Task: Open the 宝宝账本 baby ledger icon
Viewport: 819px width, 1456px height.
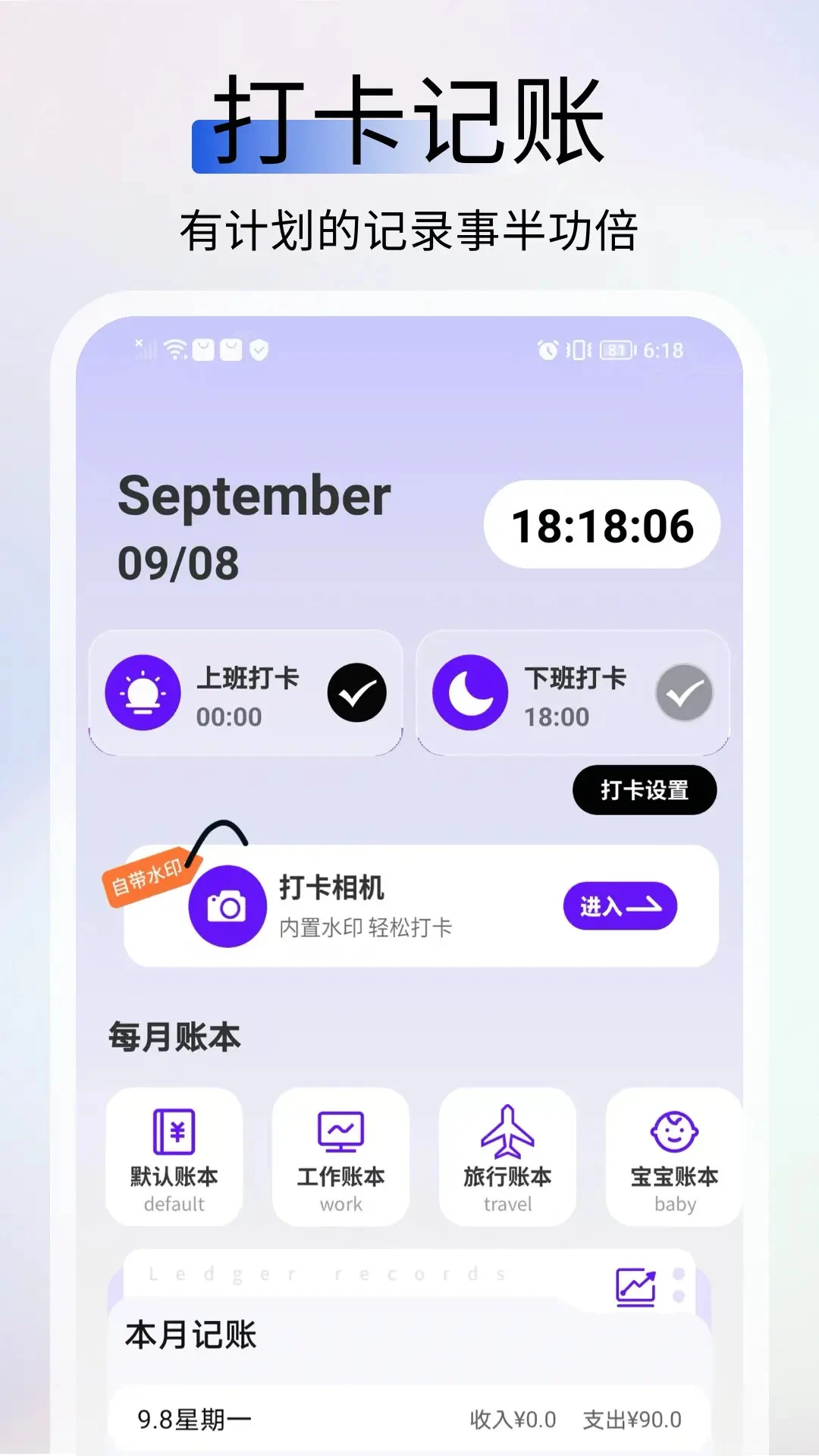Action: [673, 1129]
